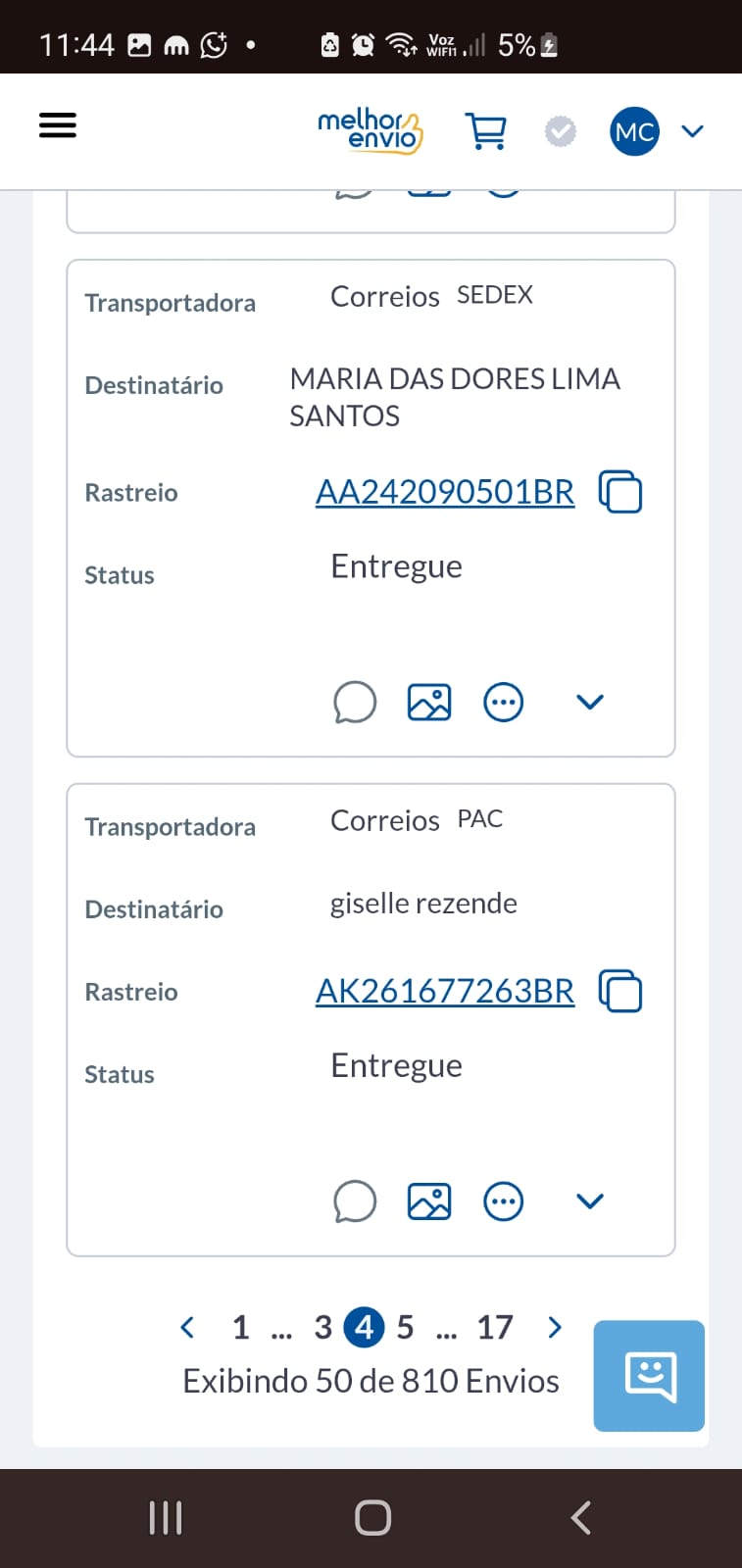
Task: Jump to page 17
Action: coord(495,1327)
